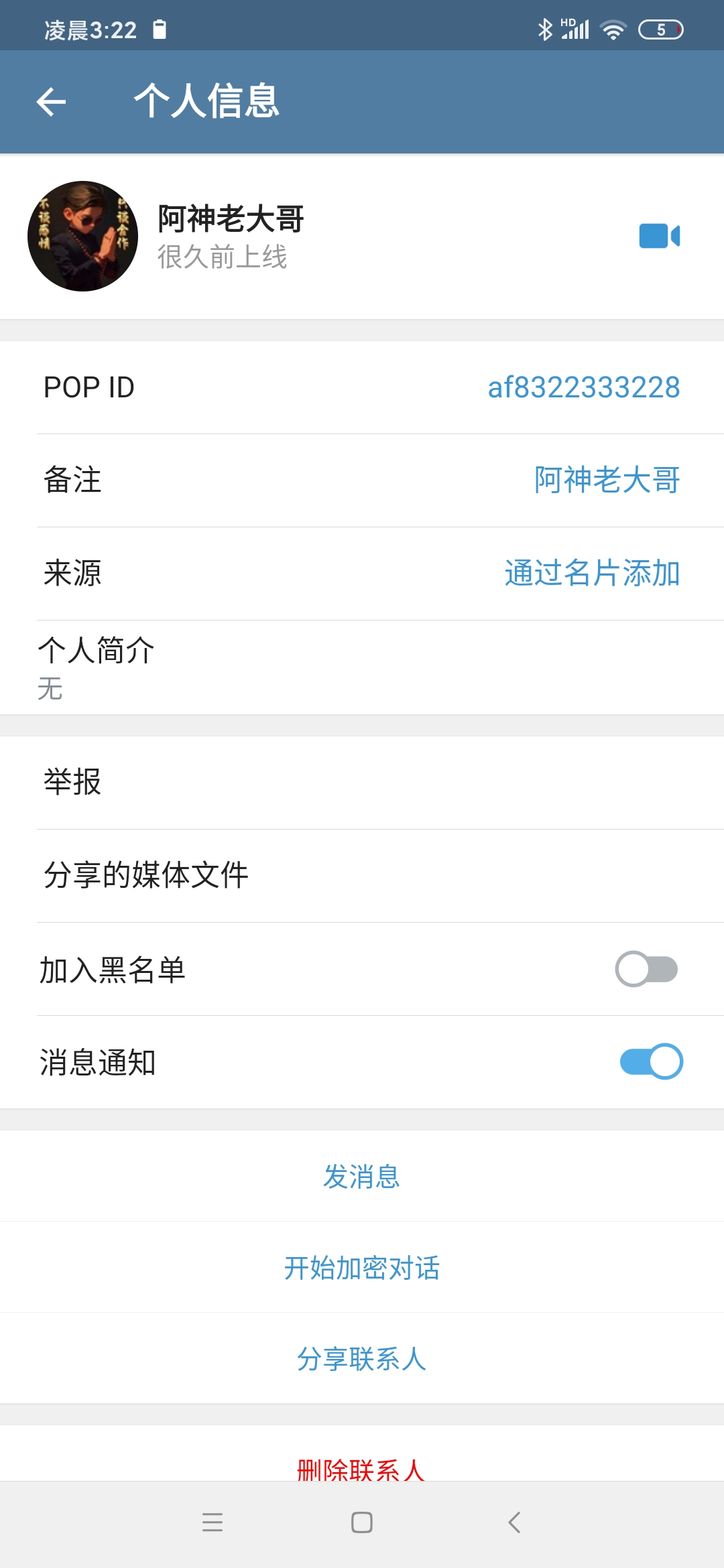Enable the 加入黑名单 switch

point(646,969)
